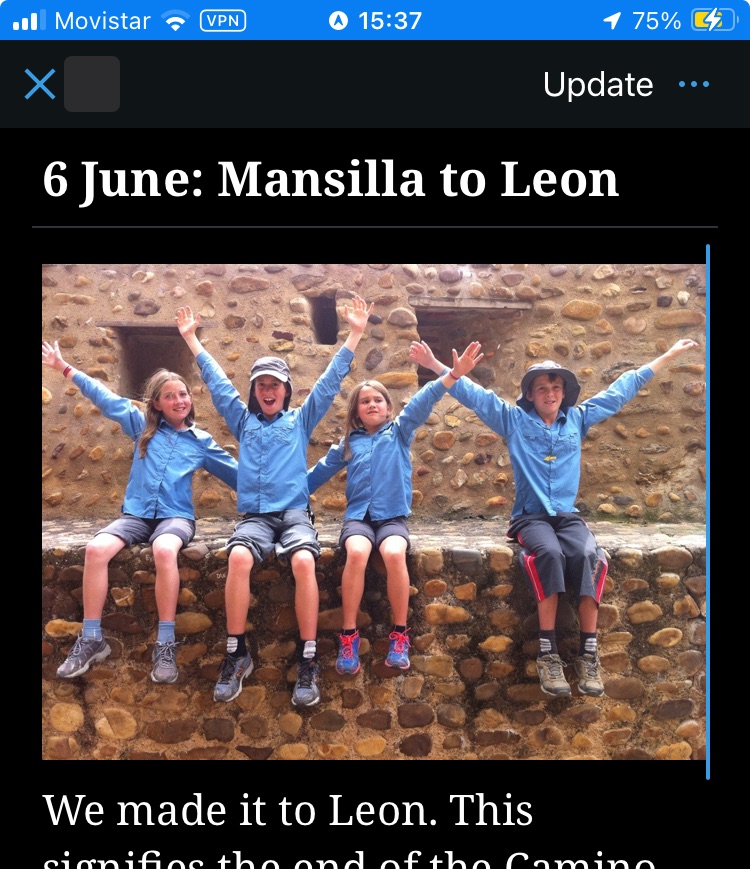Tap the Update button
Screen dimensions: 750x869
pyautogui.click(x=597, y=85)
